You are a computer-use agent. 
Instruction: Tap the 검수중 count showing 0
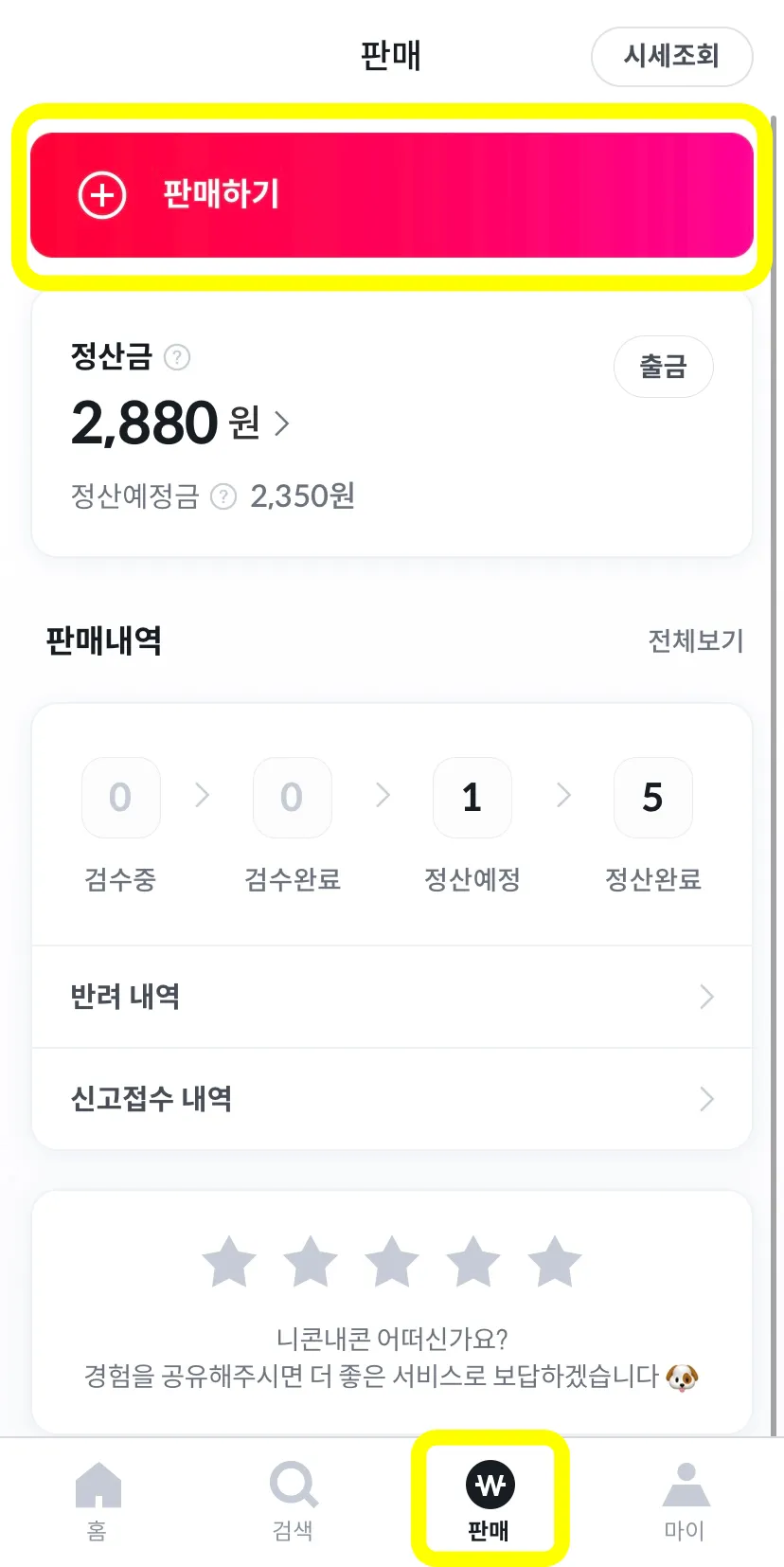121,798
